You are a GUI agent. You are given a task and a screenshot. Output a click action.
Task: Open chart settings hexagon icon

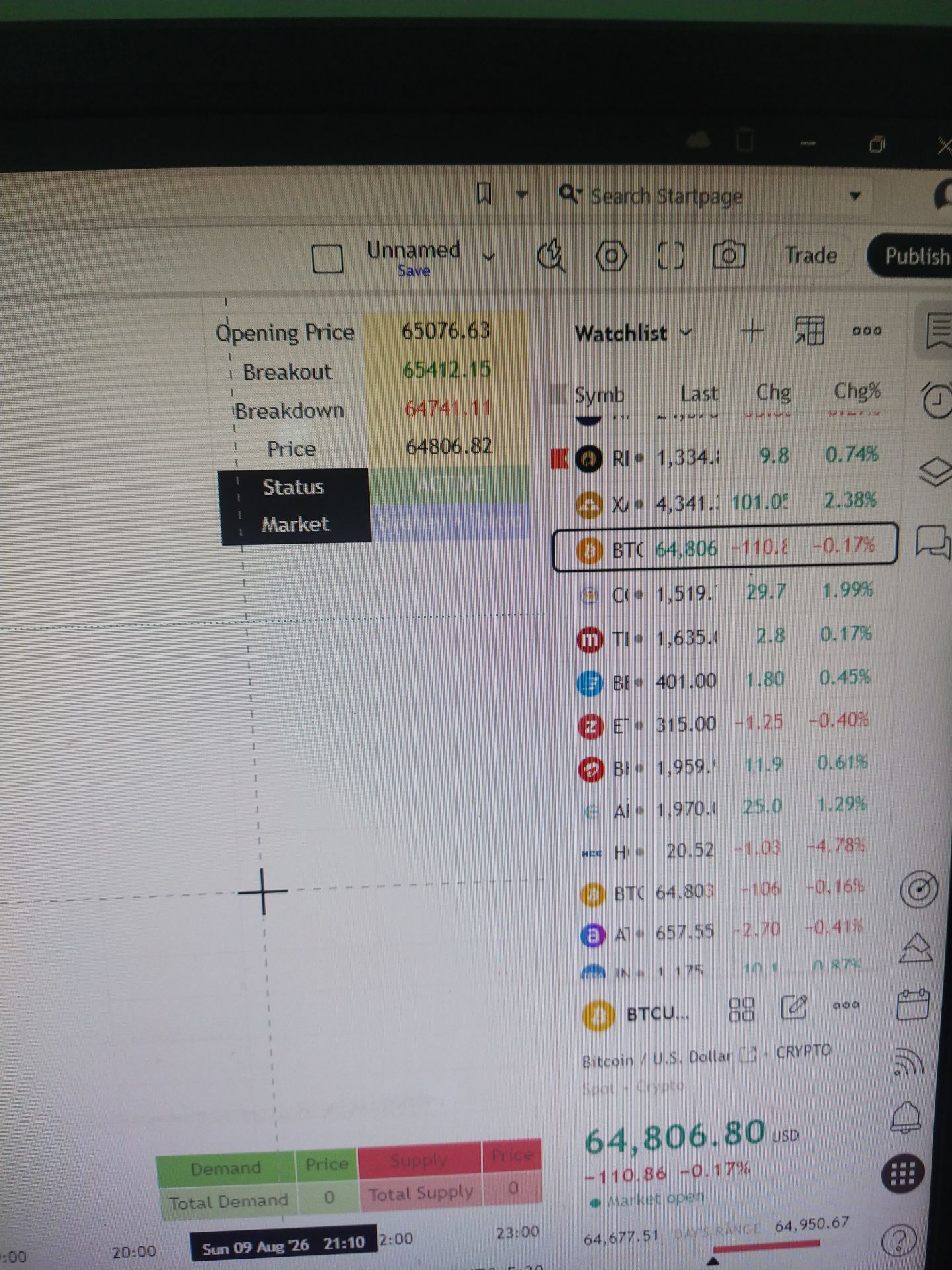(612, 255)
